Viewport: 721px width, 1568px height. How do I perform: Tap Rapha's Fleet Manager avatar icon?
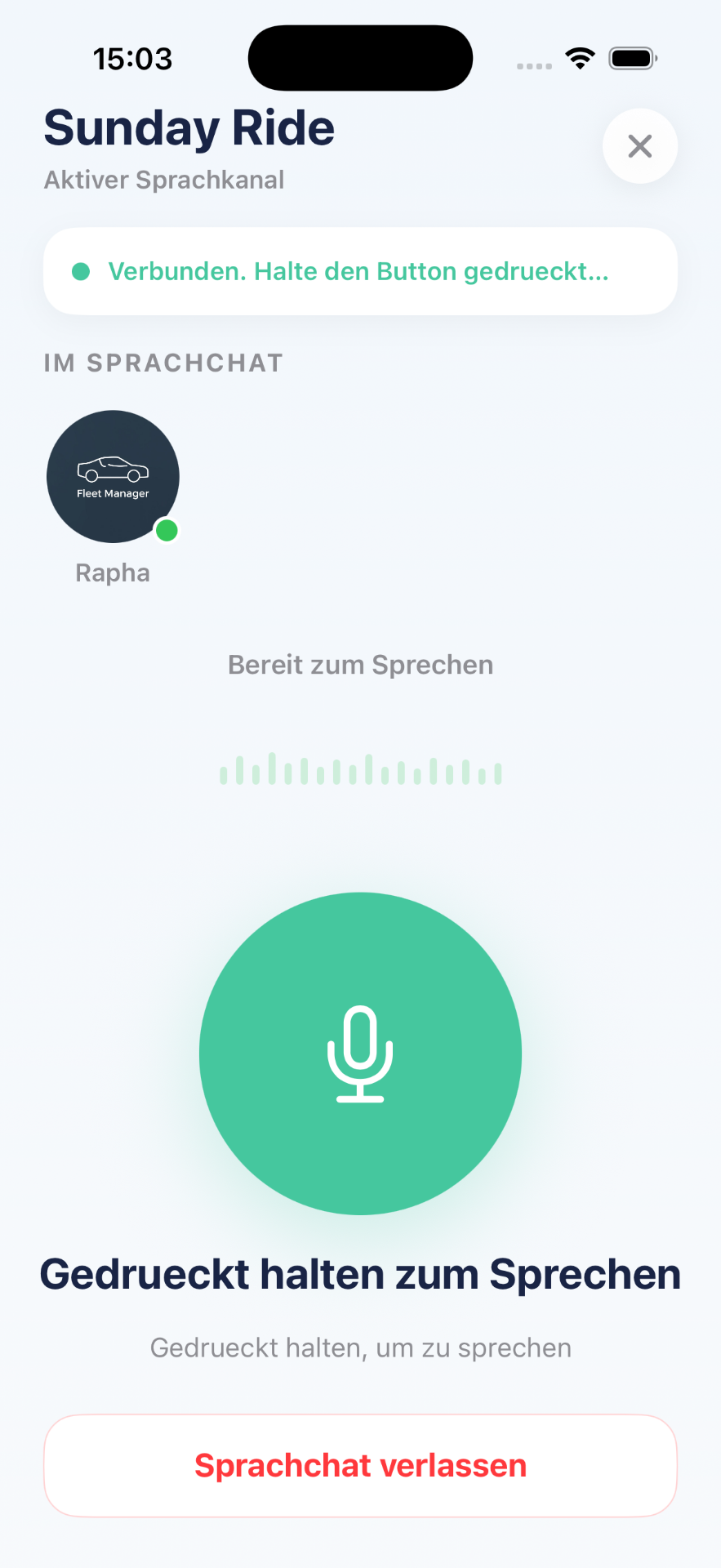[x=113, y=476]
